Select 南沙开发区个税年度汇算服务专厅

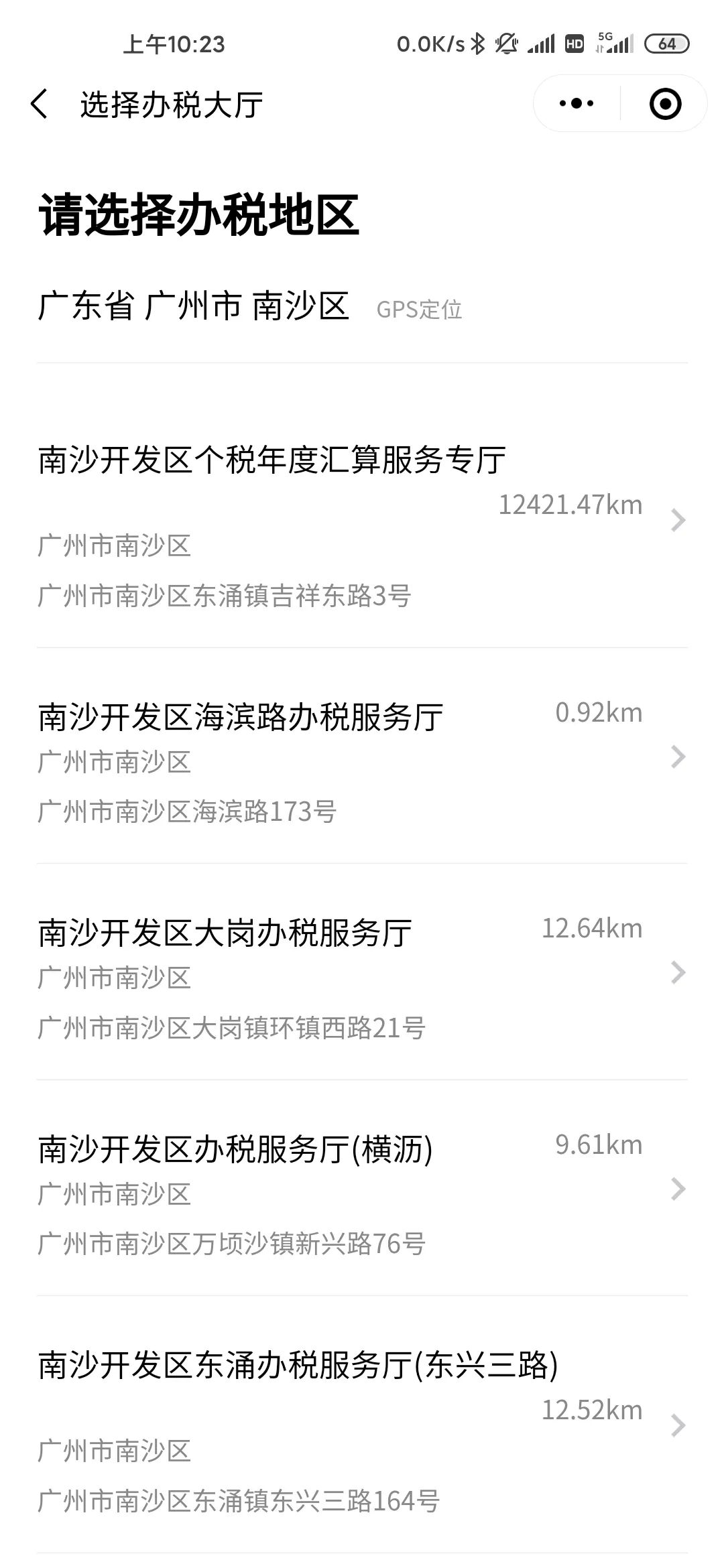pos(362,519)
